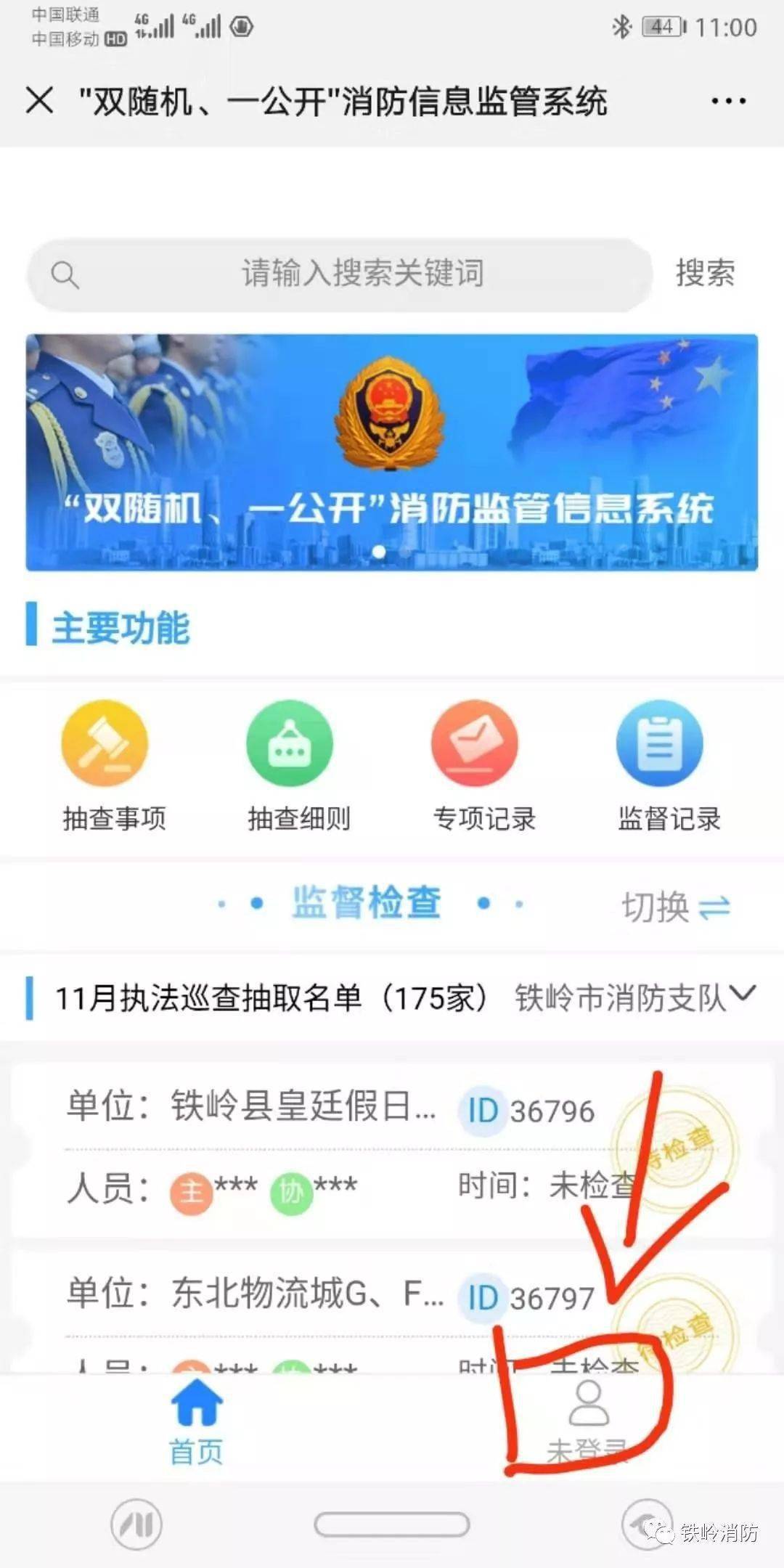Open 抽查事项

114,767
